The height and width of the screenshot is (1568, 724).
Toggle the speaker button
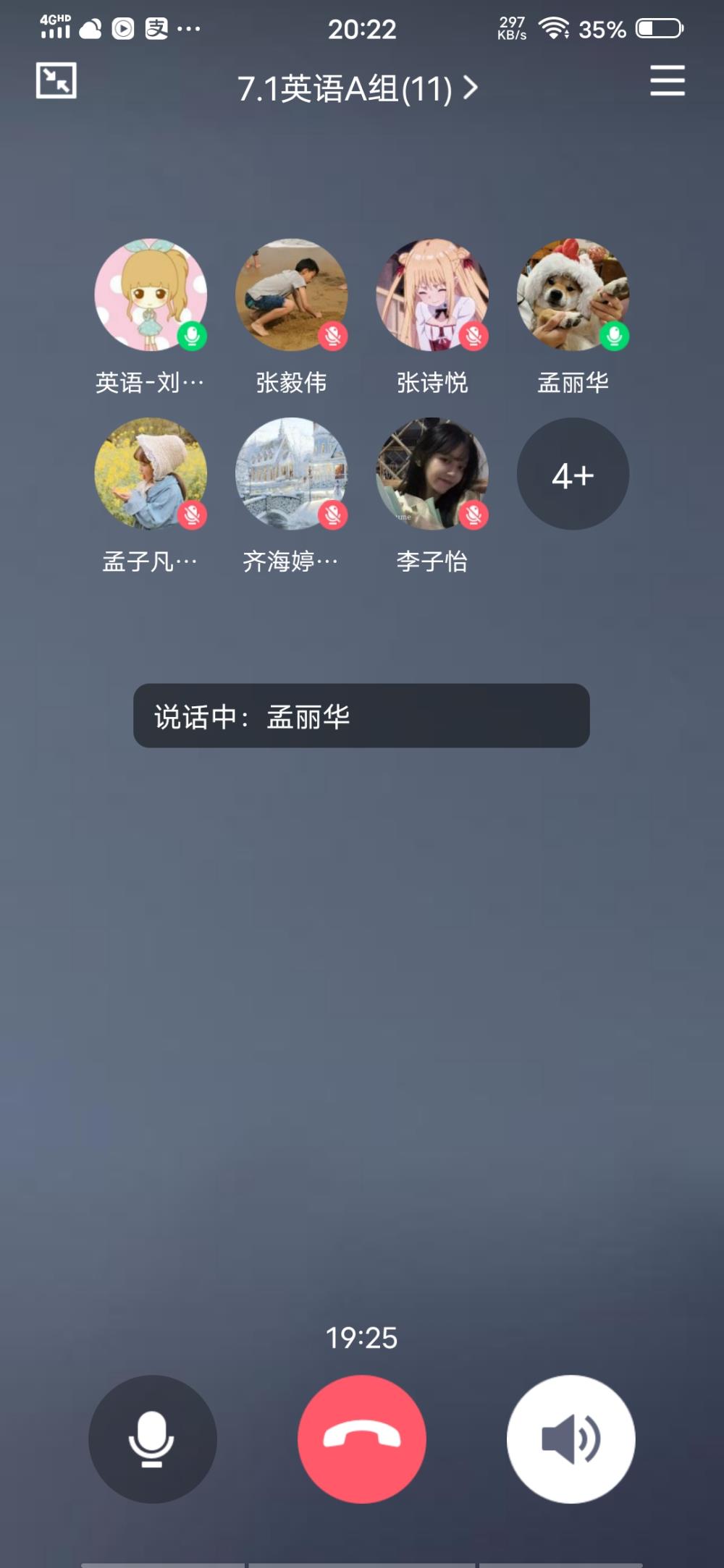click(x=571, y=1439)
